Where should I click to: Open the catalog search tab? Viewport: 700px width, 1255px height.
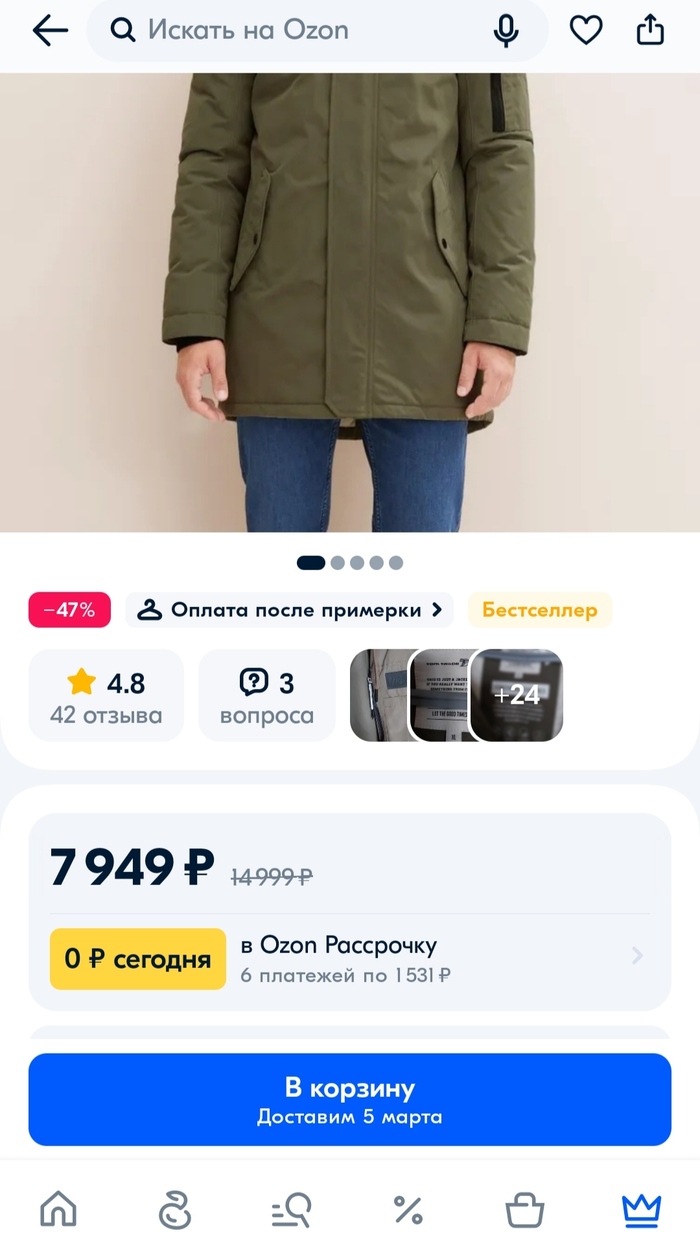click(291, 1210)
